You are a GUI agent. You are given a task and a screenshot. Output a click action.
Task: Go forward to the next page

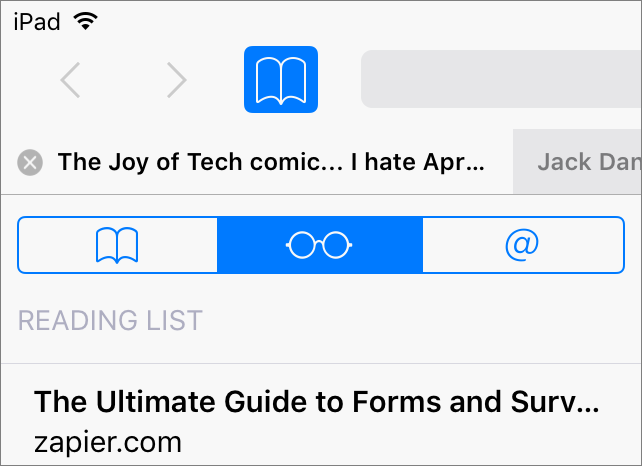click(176, 80)
